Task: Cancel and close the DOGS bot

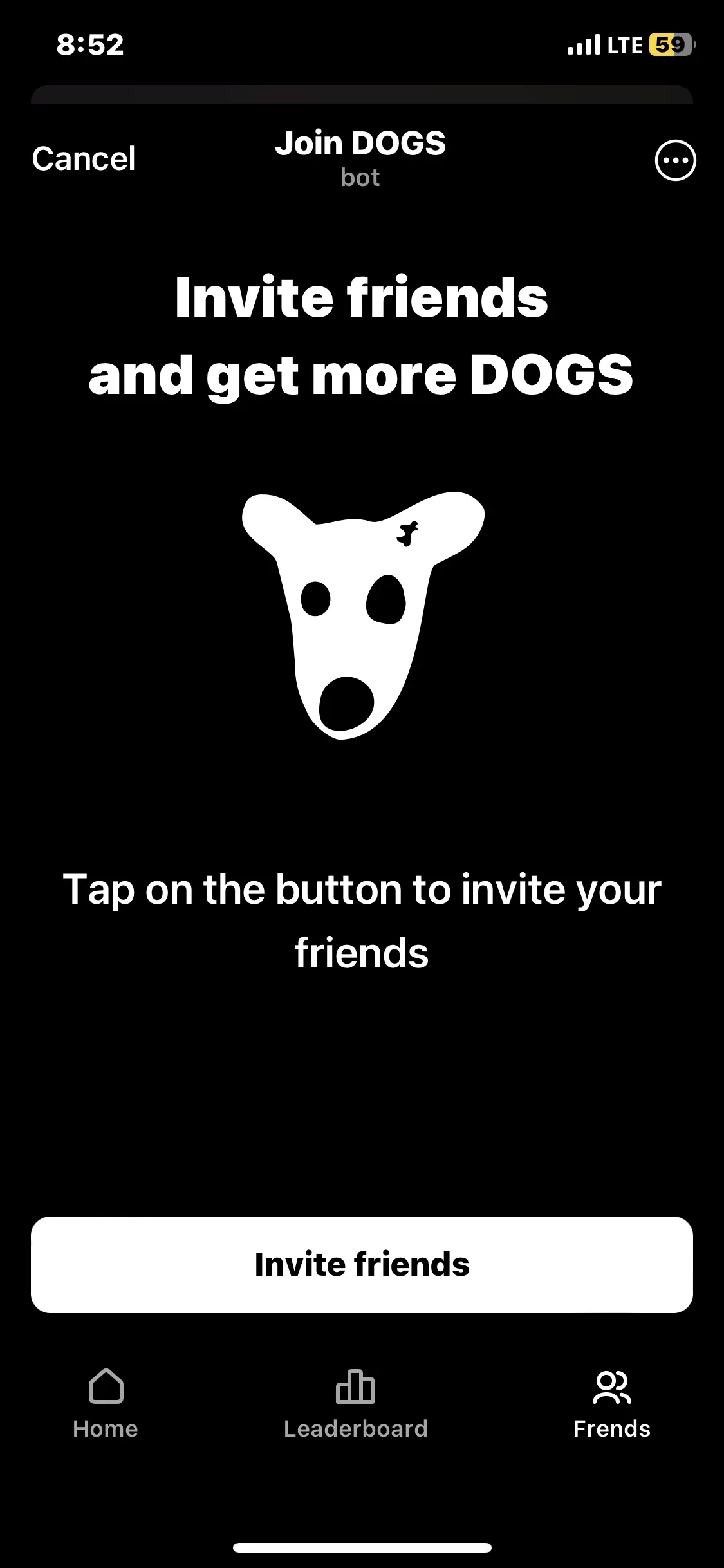Action: pos(84,159)
